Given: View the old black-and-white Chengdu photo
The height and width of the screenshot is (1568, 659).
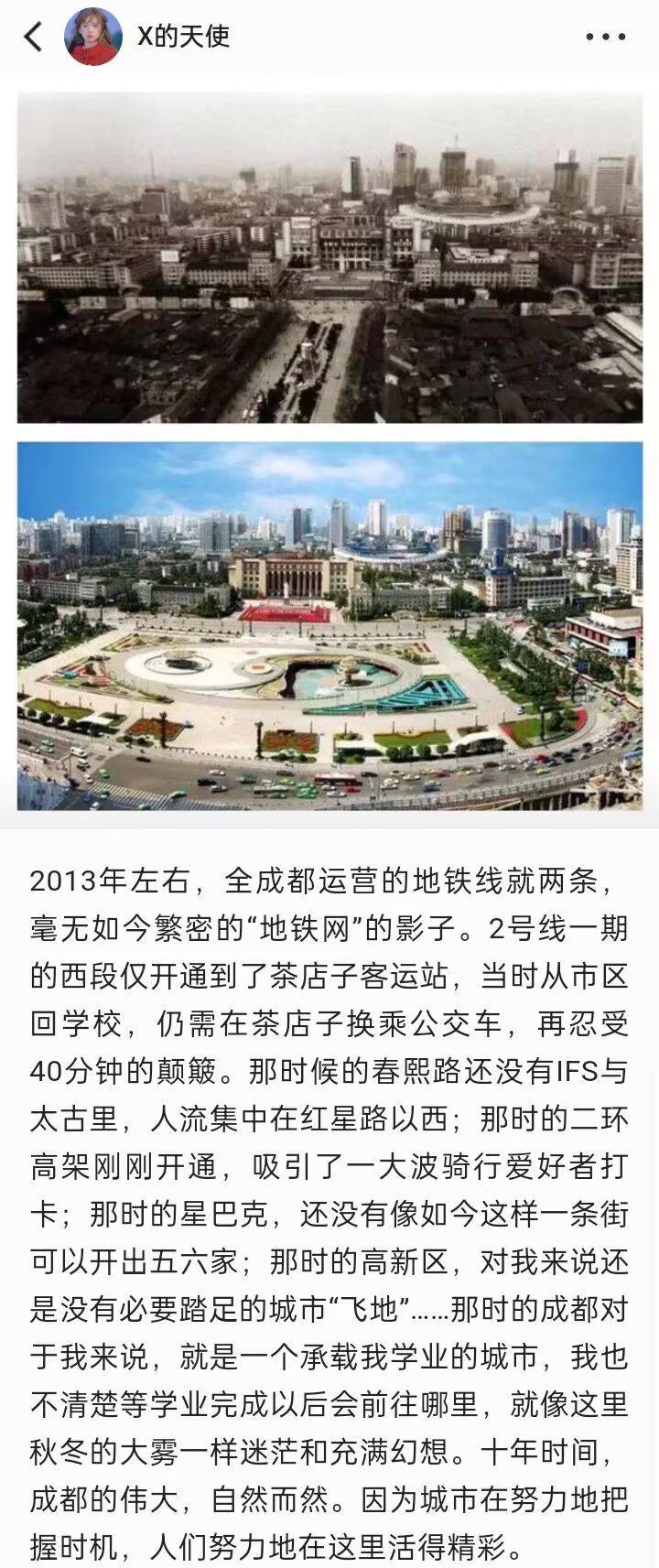Looking at the screenshot, I should [329, 257].
